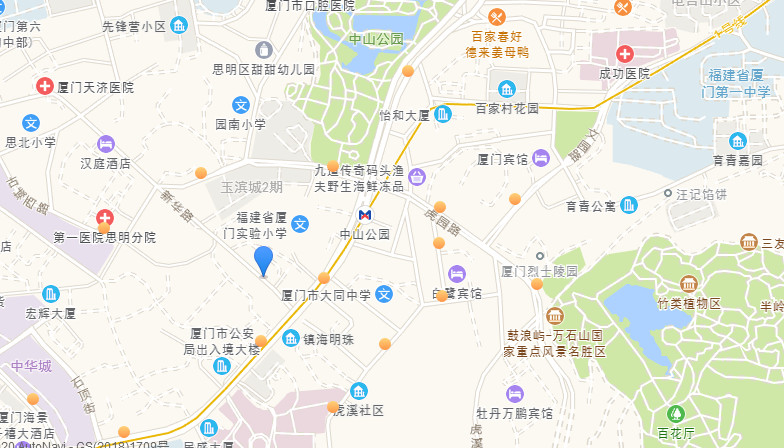The height and width of the screenshot is (448, 784).
Task: Select the 白鹭宾馆 hotel marker
Action: 457,273
